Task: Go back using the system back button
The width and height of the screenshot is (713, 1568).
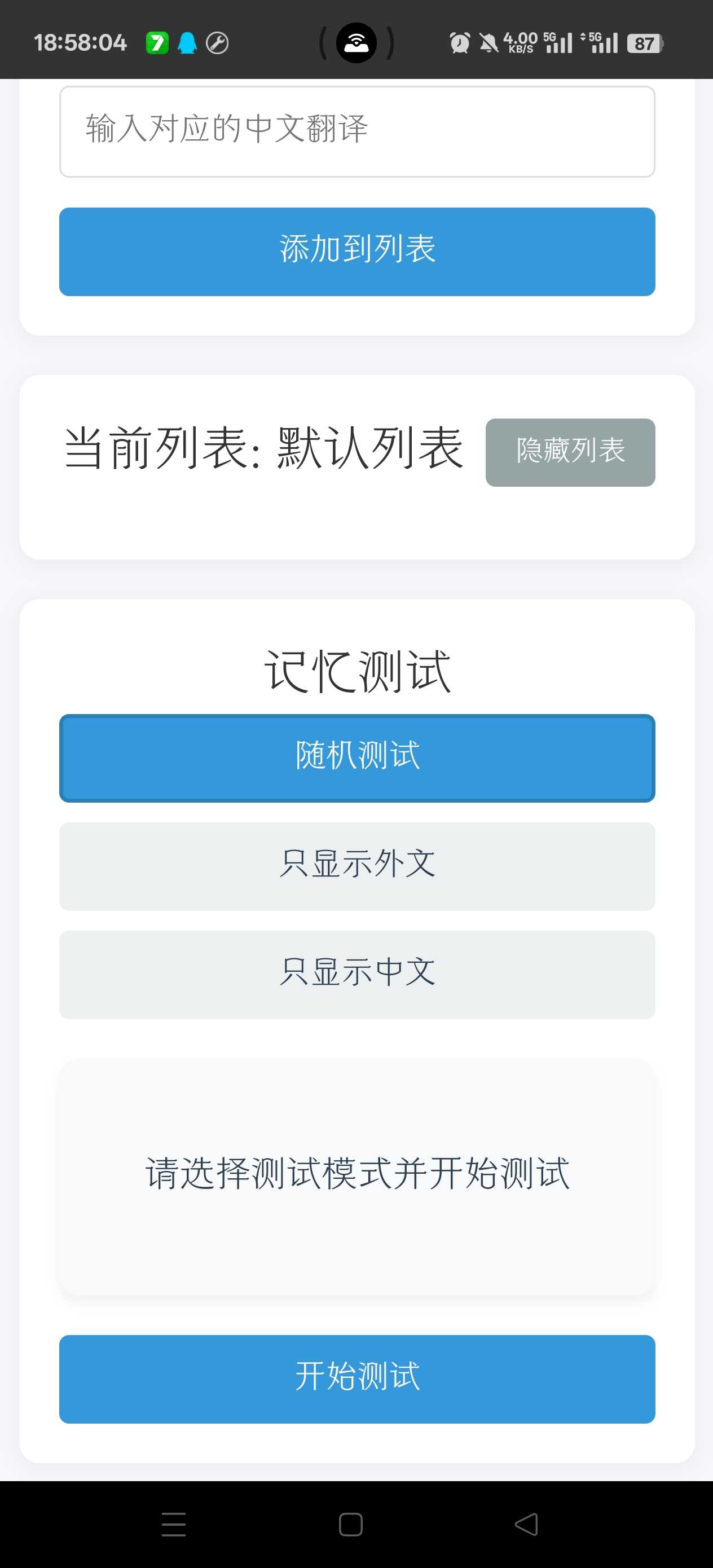Action: (x=526, y=1523)
